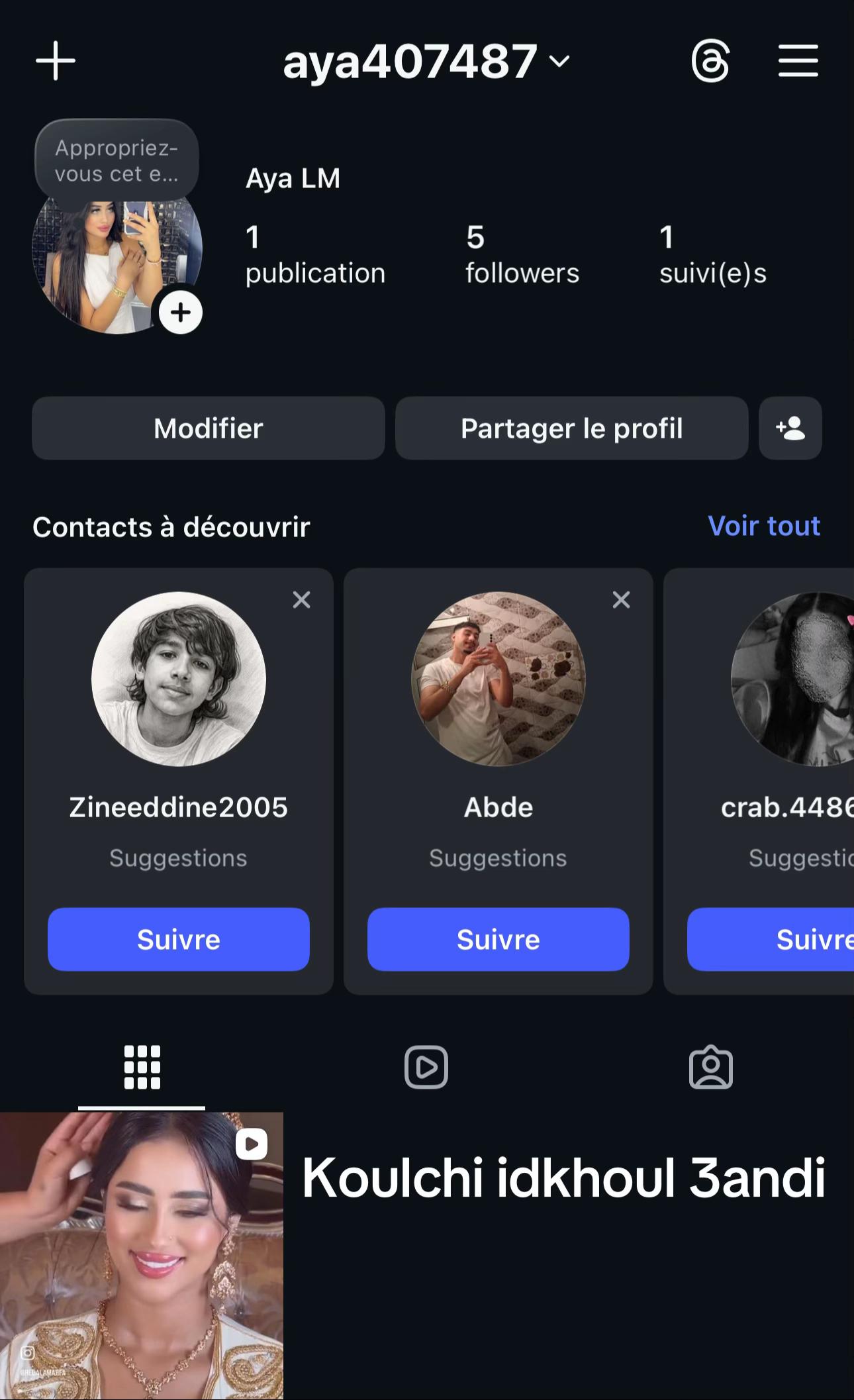The height and width of the screenshot is (1400, 854).
Task: Dismiss the Zineeddine2005 suggestion
Action: tap(302, 600)
